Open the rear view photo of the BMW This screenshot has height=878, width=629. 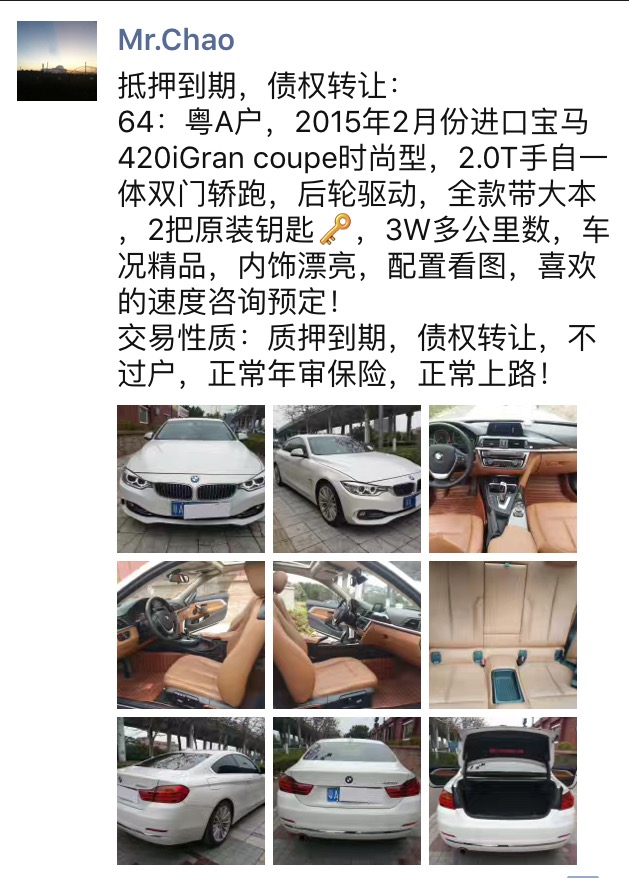click(x=347, y=790)
